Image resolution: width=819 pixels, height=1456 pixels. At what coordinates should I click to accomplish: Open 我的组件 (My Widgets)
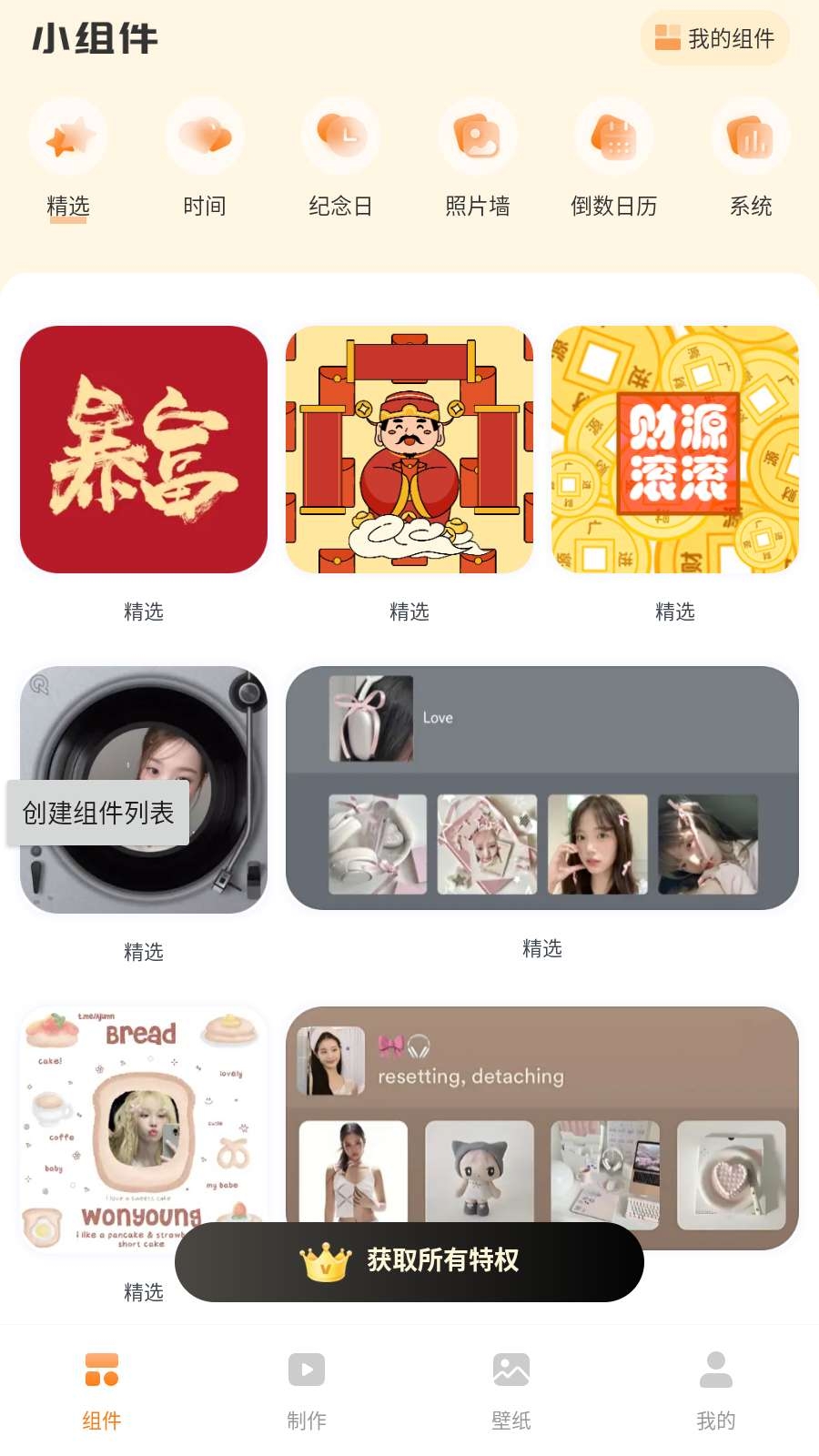[x=714, y=38]
